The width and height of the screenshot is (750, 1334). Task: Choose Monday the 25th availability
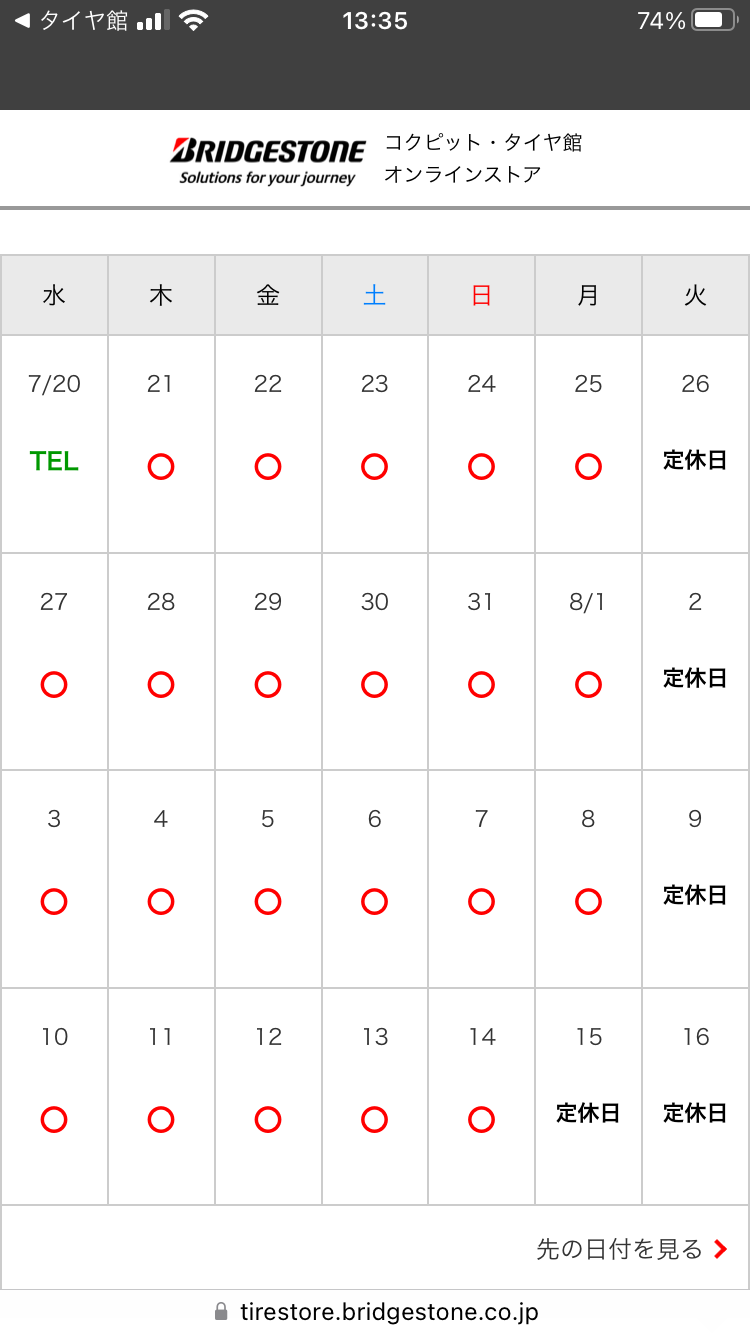(x=588, y=466)
